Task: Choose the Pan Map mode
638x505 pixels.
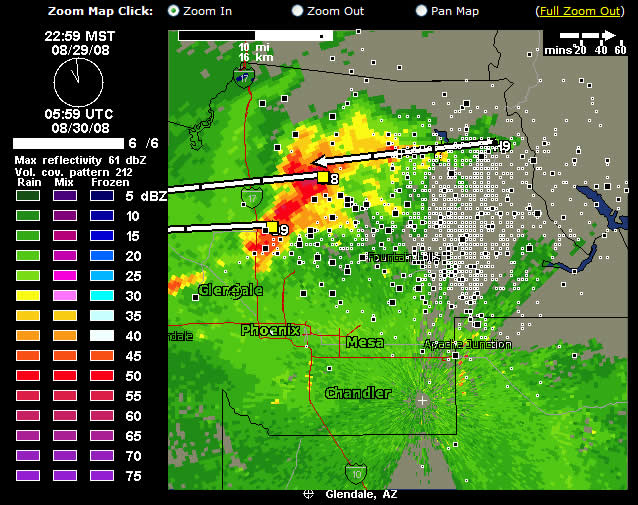Action: coord(421,11)
